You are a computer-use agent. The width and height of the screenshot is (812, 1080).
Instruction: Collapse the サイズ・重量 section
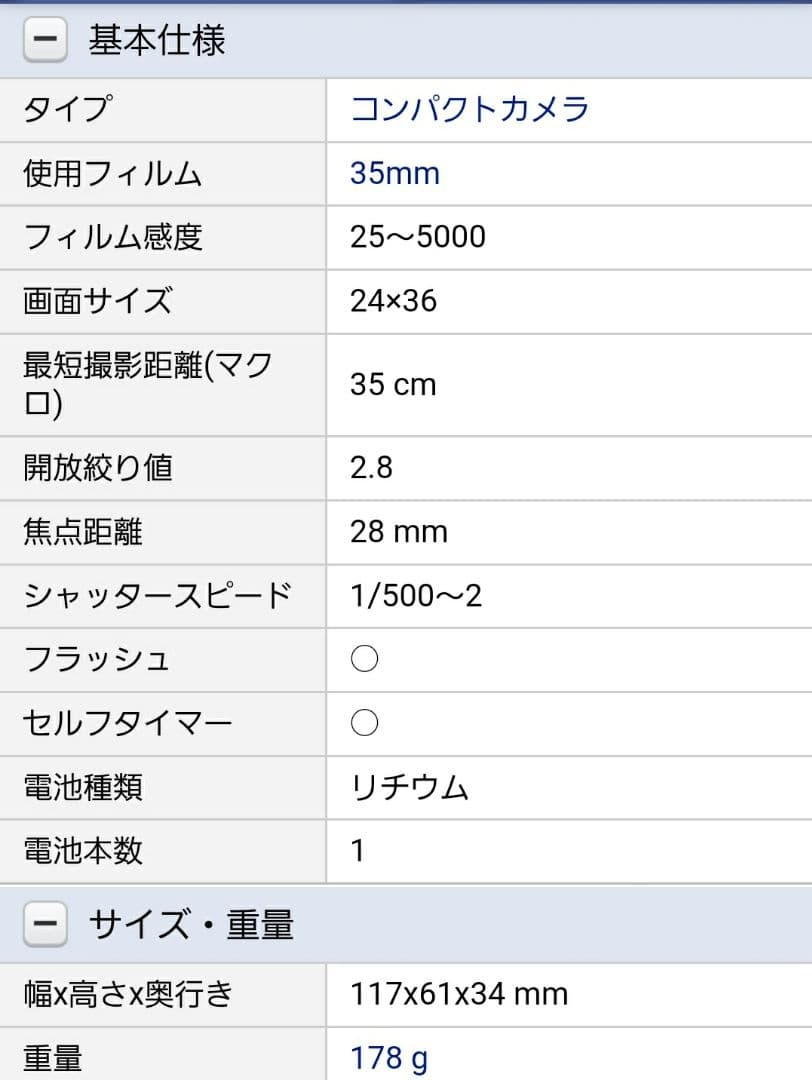44,925
